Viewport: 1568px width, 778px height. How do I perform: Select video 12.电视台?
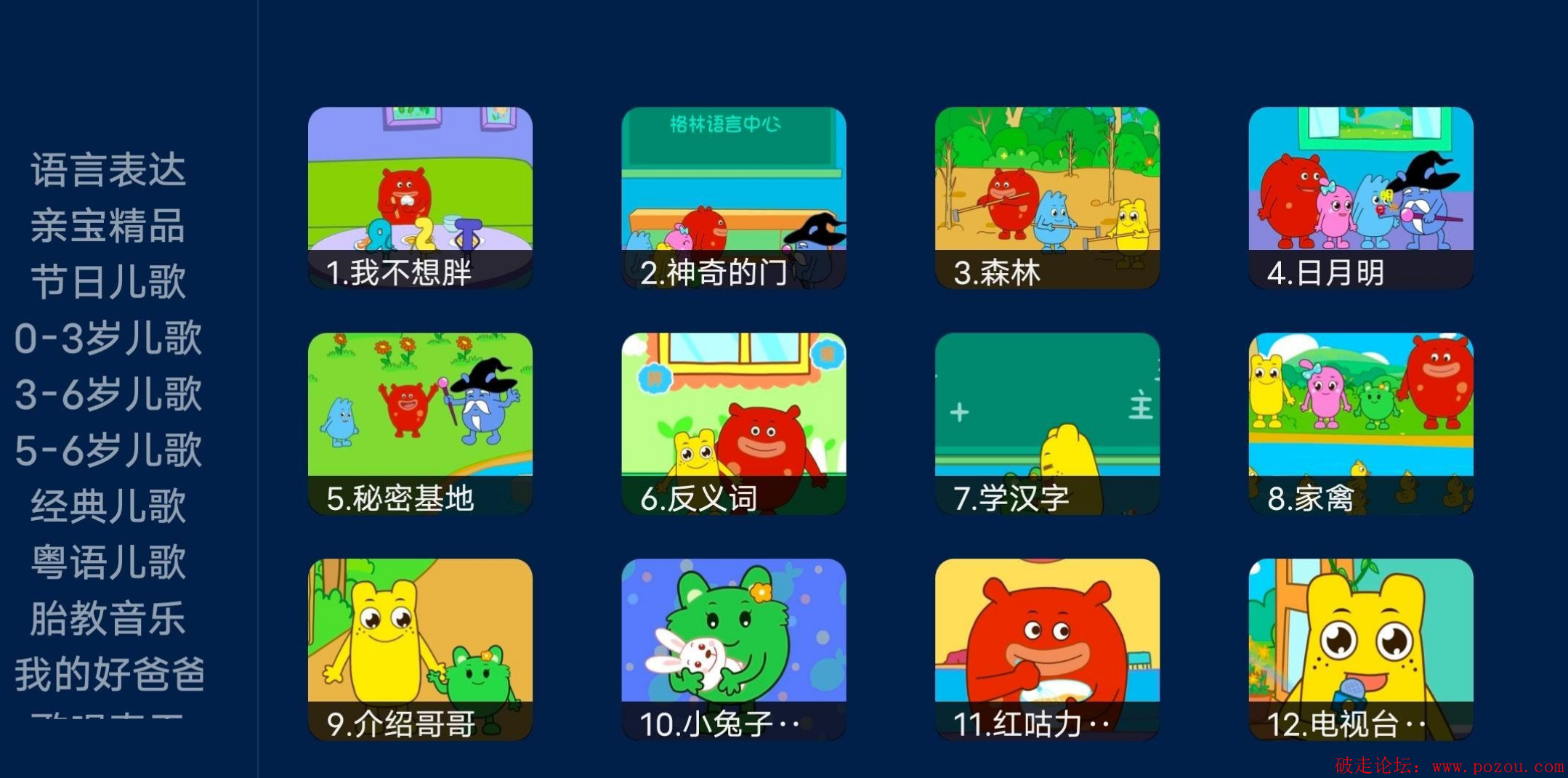(1360, 649)
